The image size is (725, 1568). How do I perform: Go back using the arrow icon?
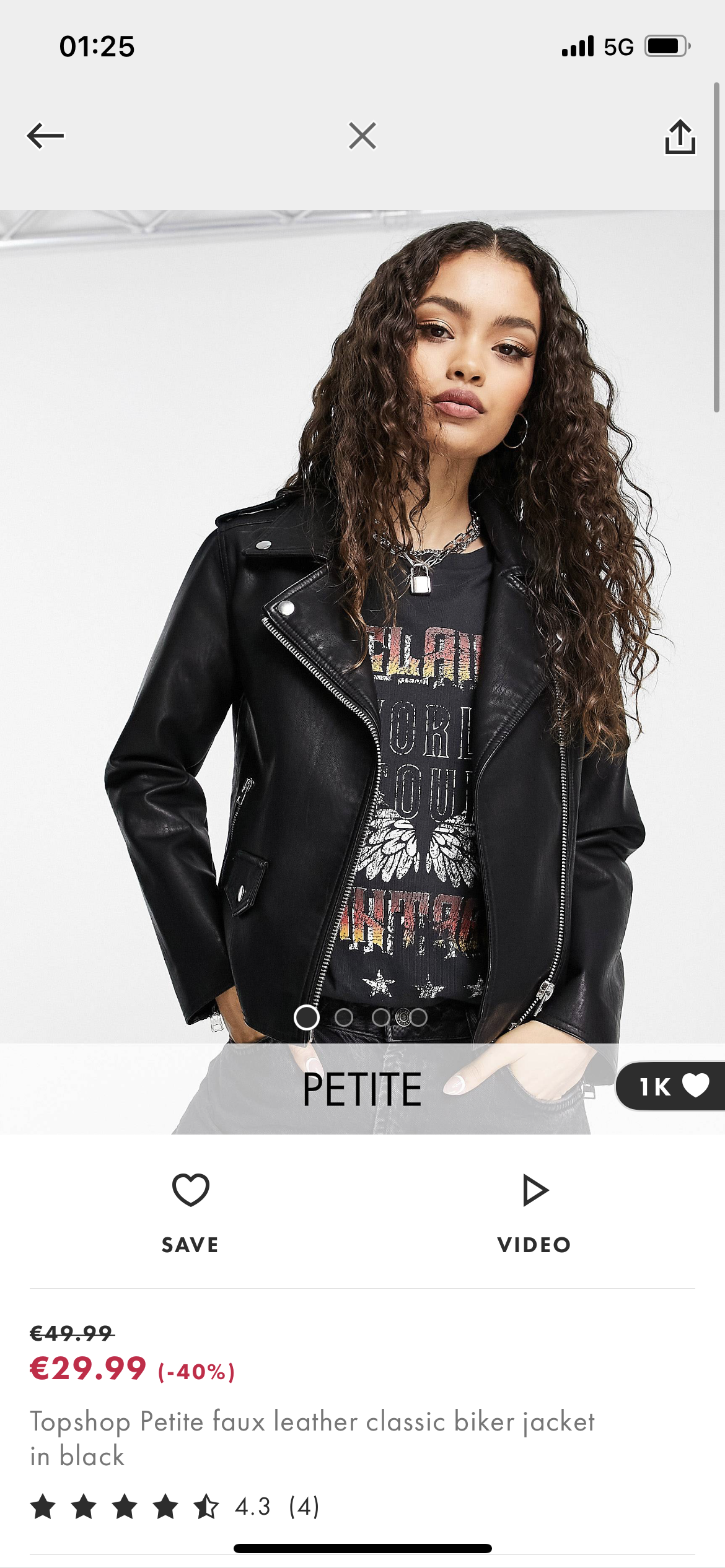point(45,136)
